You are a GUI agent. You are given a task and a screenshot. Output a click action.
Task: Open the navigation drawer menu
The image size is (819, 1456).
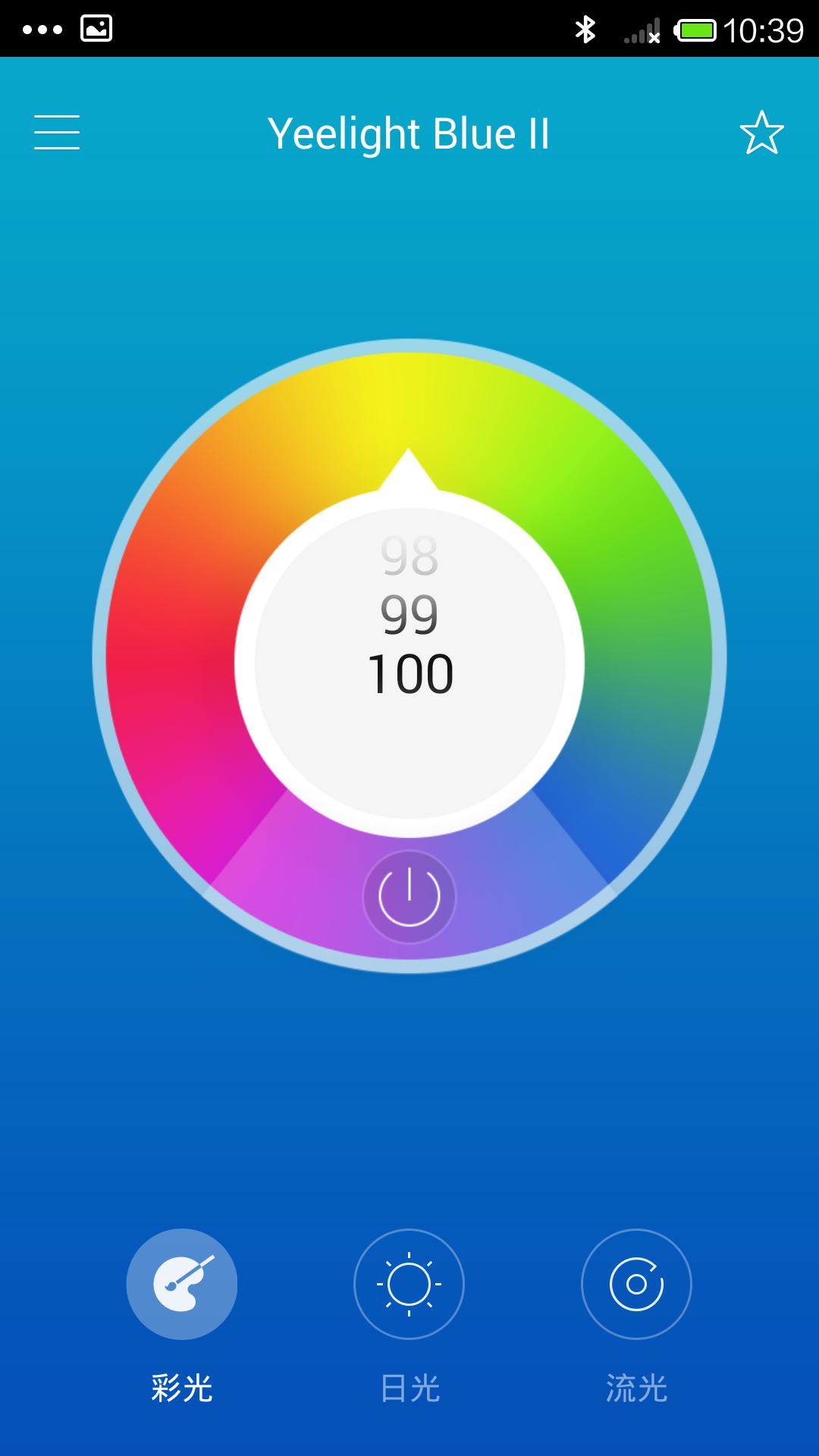pyautogui.click(x=56, y=133)
